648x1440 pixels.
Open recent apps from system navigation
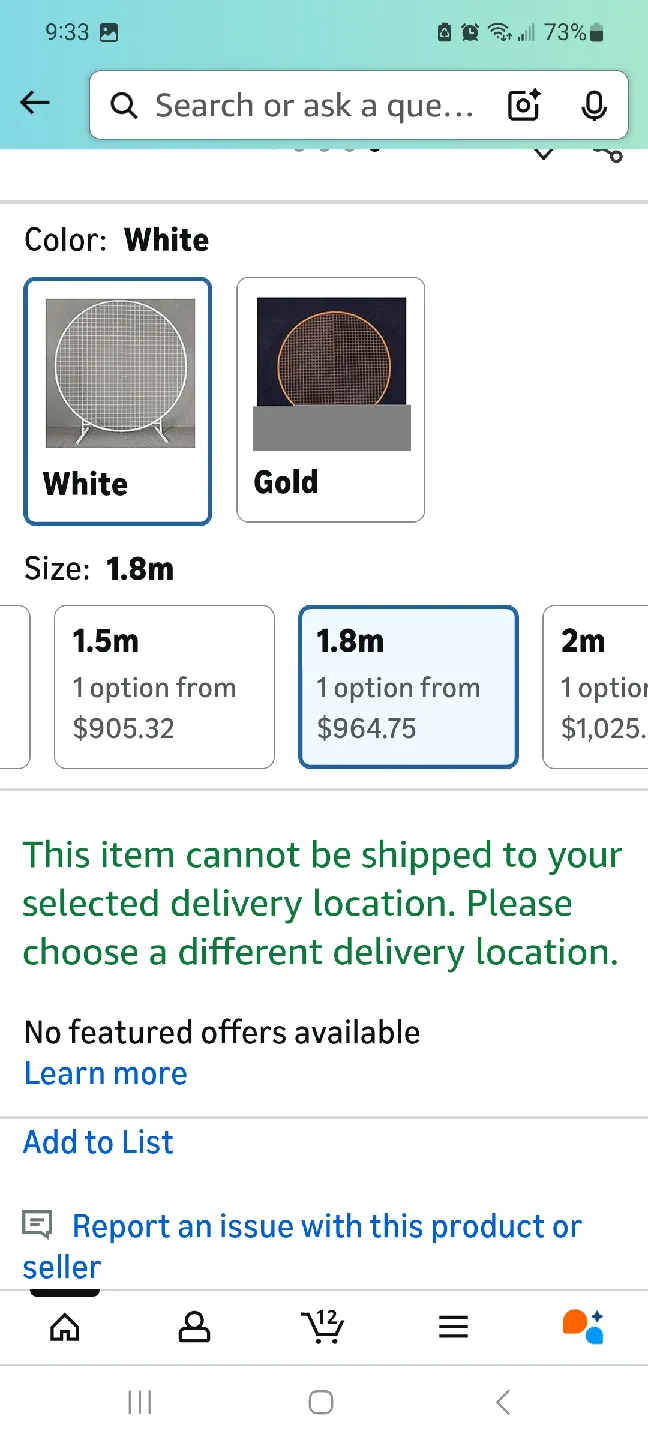click(x=140, y=1403)
